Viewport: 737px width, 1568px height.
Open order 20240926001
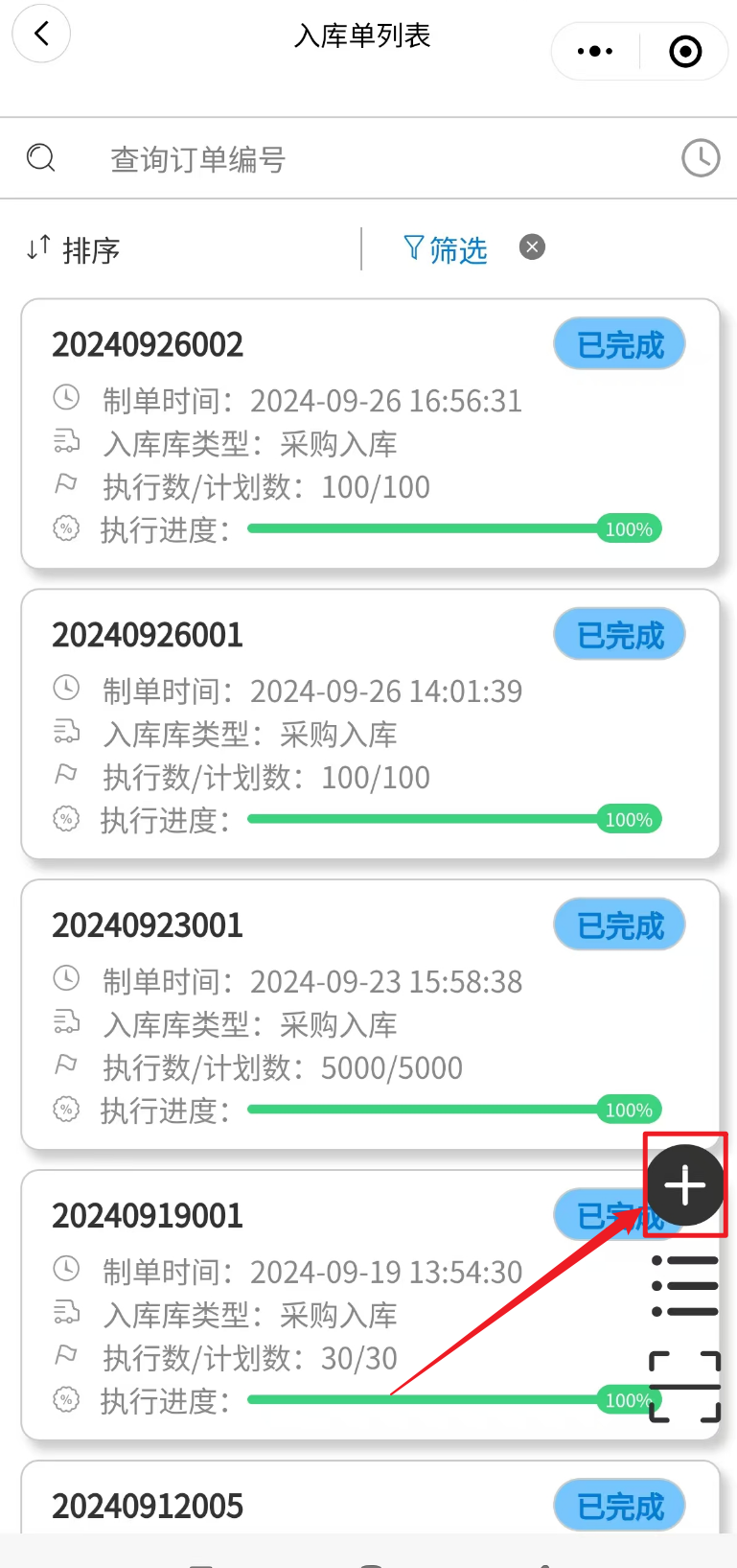point(370,724)
